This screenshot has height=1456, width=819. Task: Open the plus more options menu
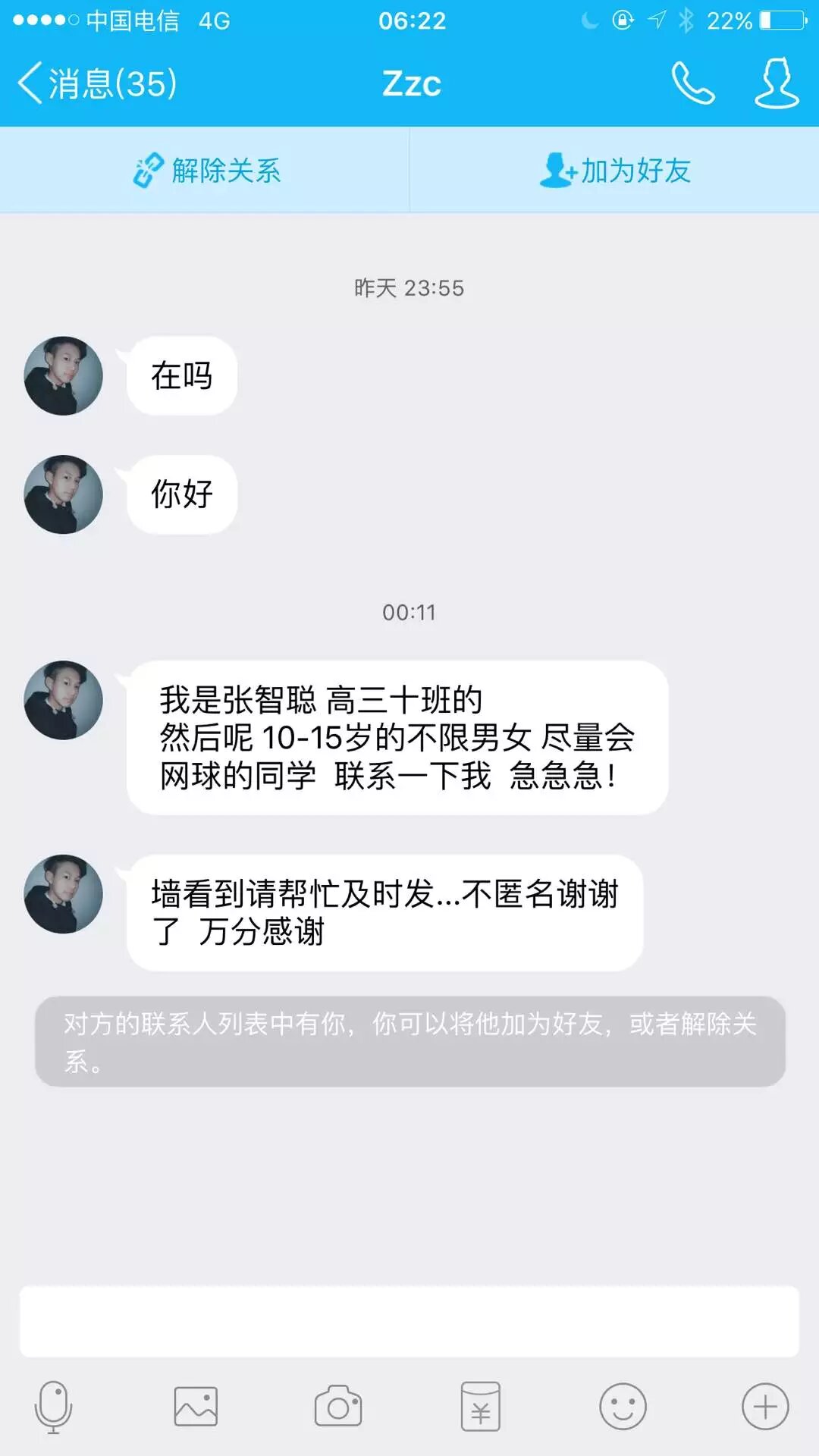coord(765,1407)
